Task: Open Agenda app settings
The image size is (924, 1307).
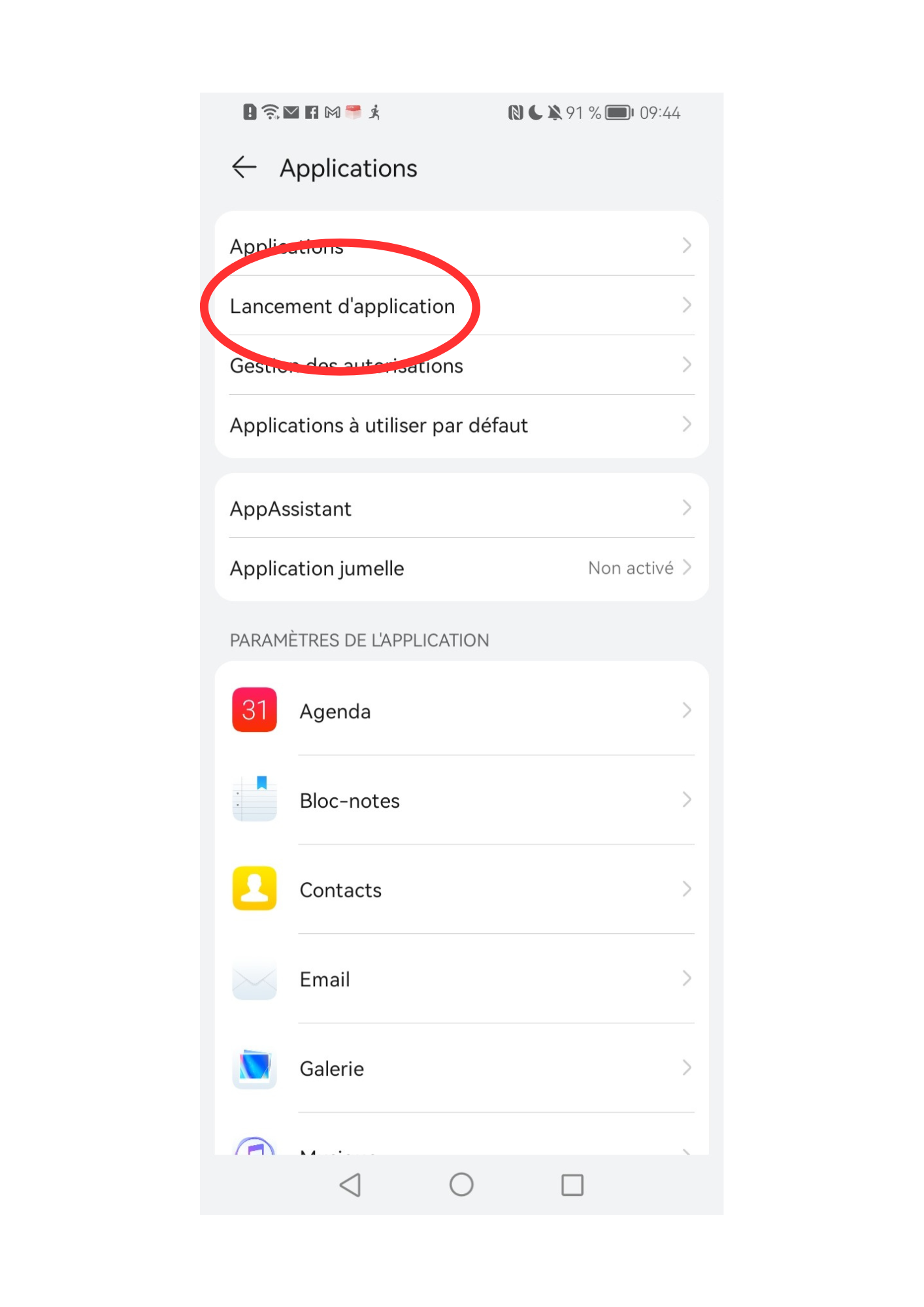Action: pos(461,711)
